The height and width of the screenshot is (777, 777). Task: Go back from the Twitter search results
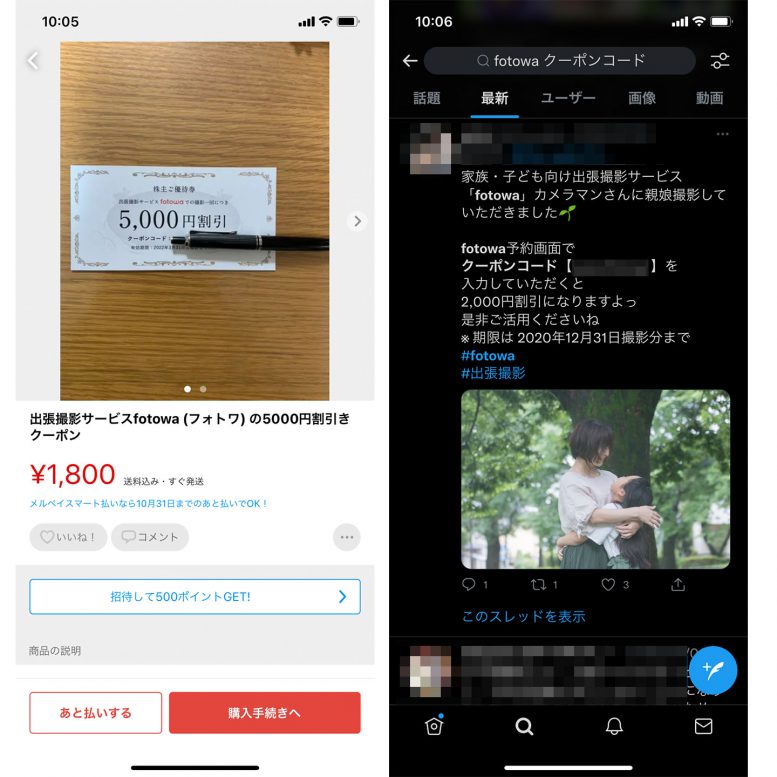point(410,61)
